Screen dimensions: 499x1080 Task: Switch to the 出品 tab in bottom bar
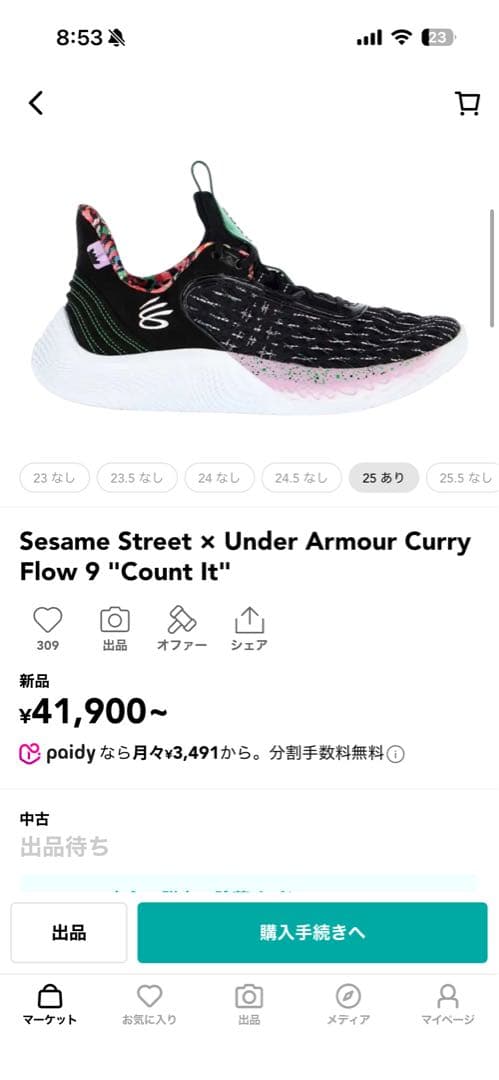249,1005
